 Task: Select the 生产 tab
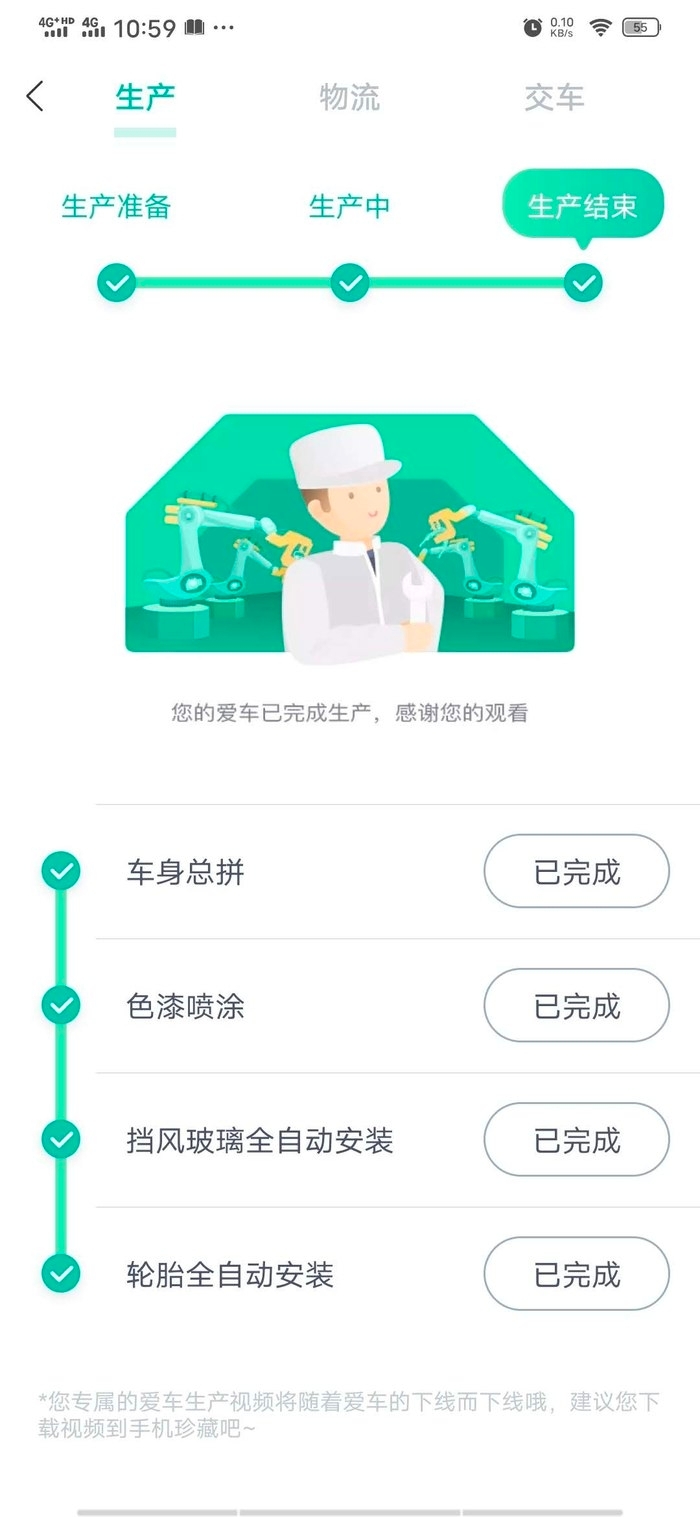tap(145, 98)
